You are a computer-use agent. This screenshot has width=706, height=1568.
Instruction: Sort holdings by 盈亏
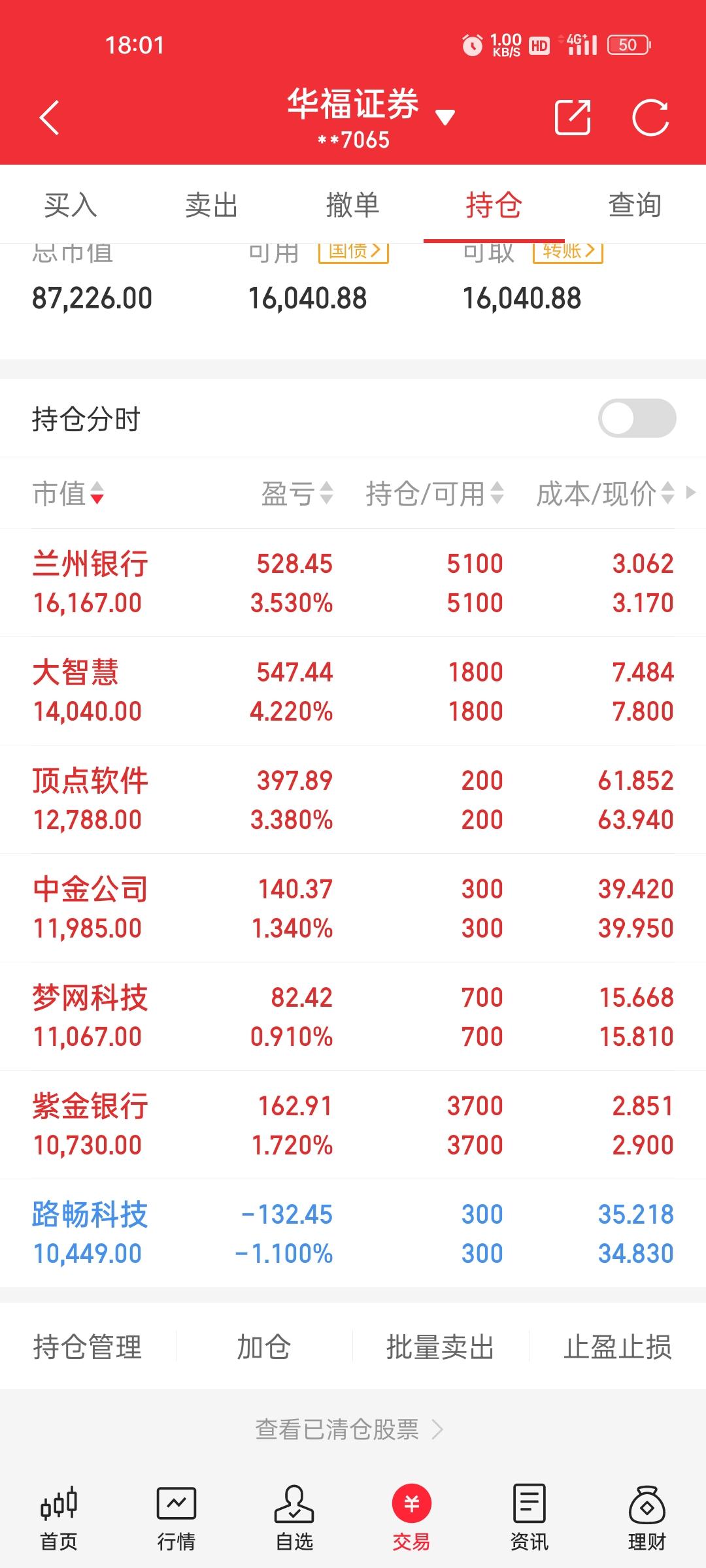pos(297,493)
